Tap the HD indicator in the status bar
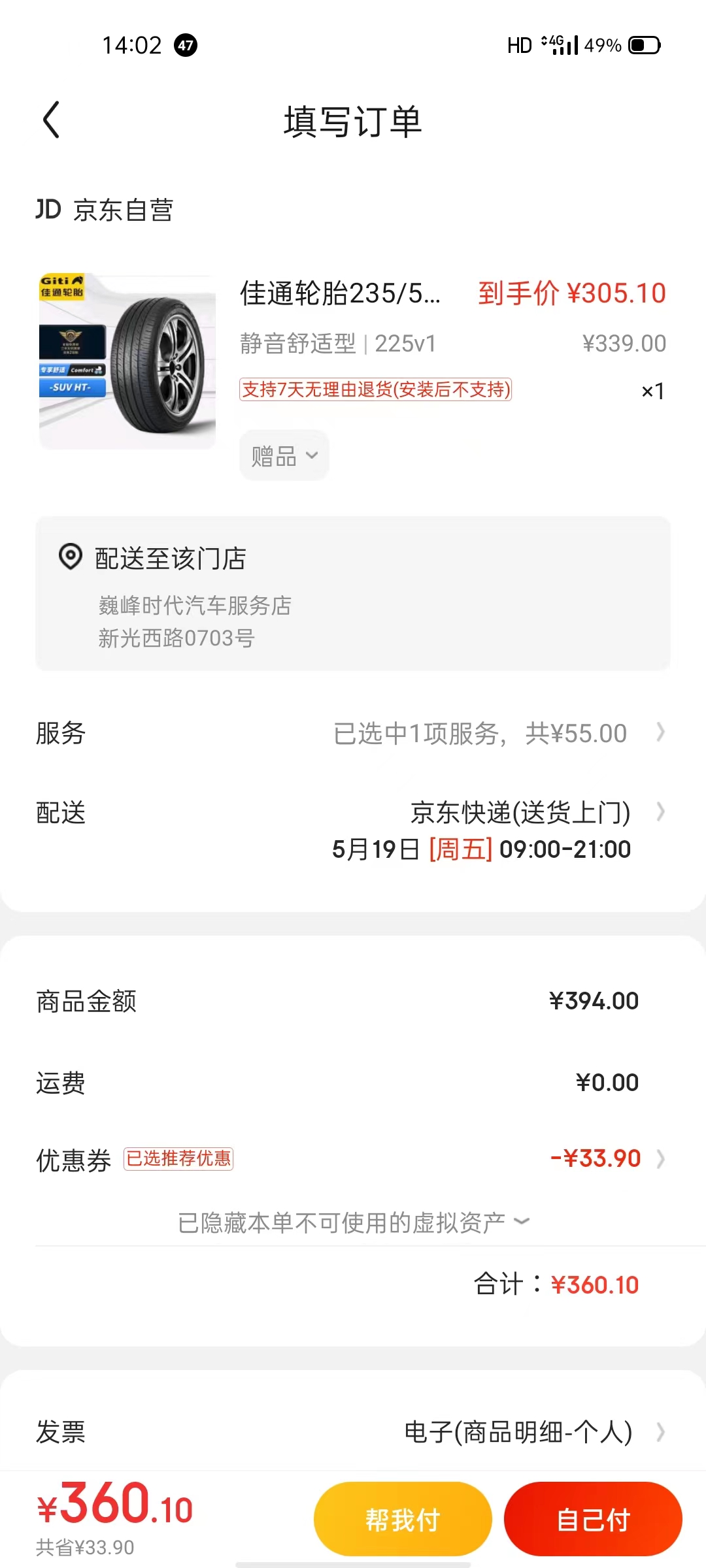 coord(520,46)
